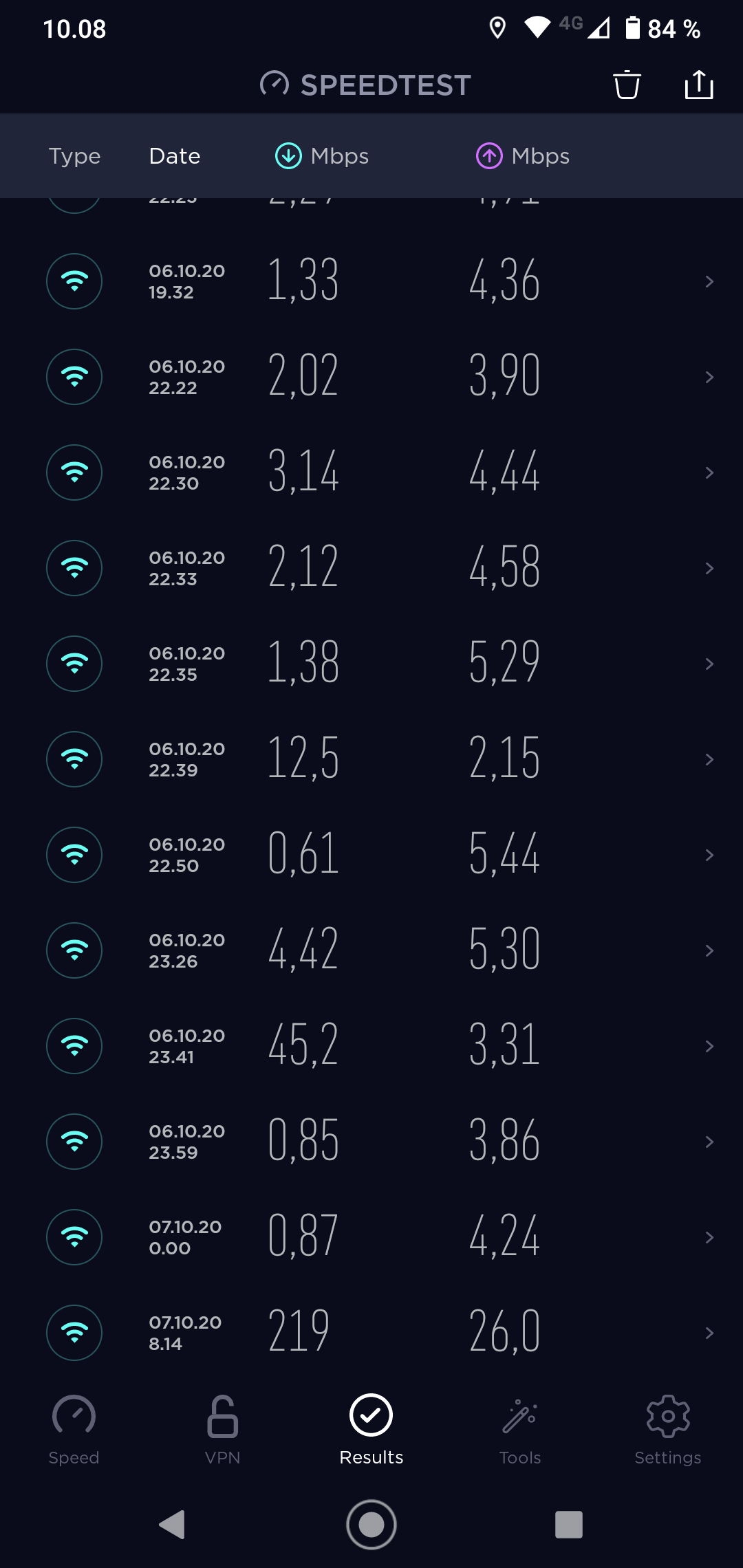Sort results by Type
Viewport: 743px width, 1568px height.
pyautogui.click(x=74, y=156)
